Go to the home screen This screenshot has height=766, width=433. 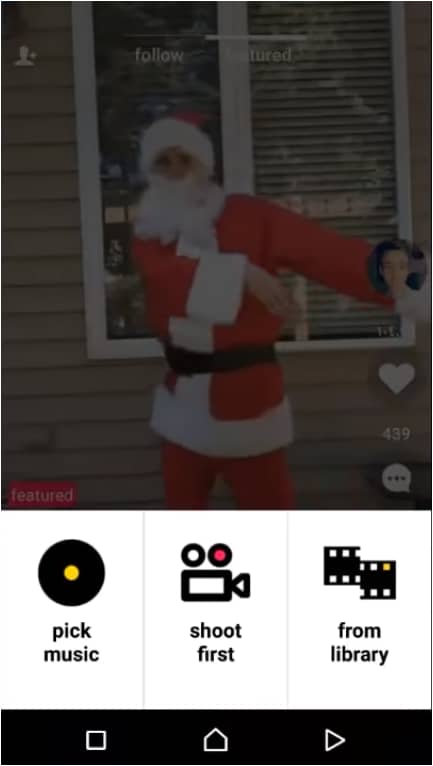point(216,740)
